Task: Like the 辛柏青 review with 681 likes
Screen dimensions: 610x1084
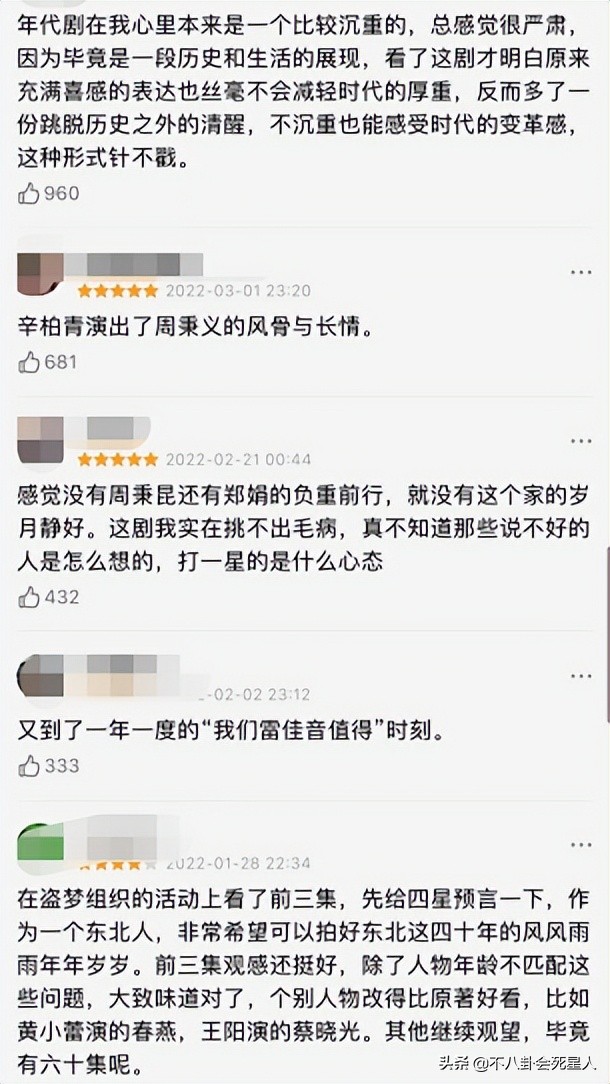Action: (x=29, y=362)
